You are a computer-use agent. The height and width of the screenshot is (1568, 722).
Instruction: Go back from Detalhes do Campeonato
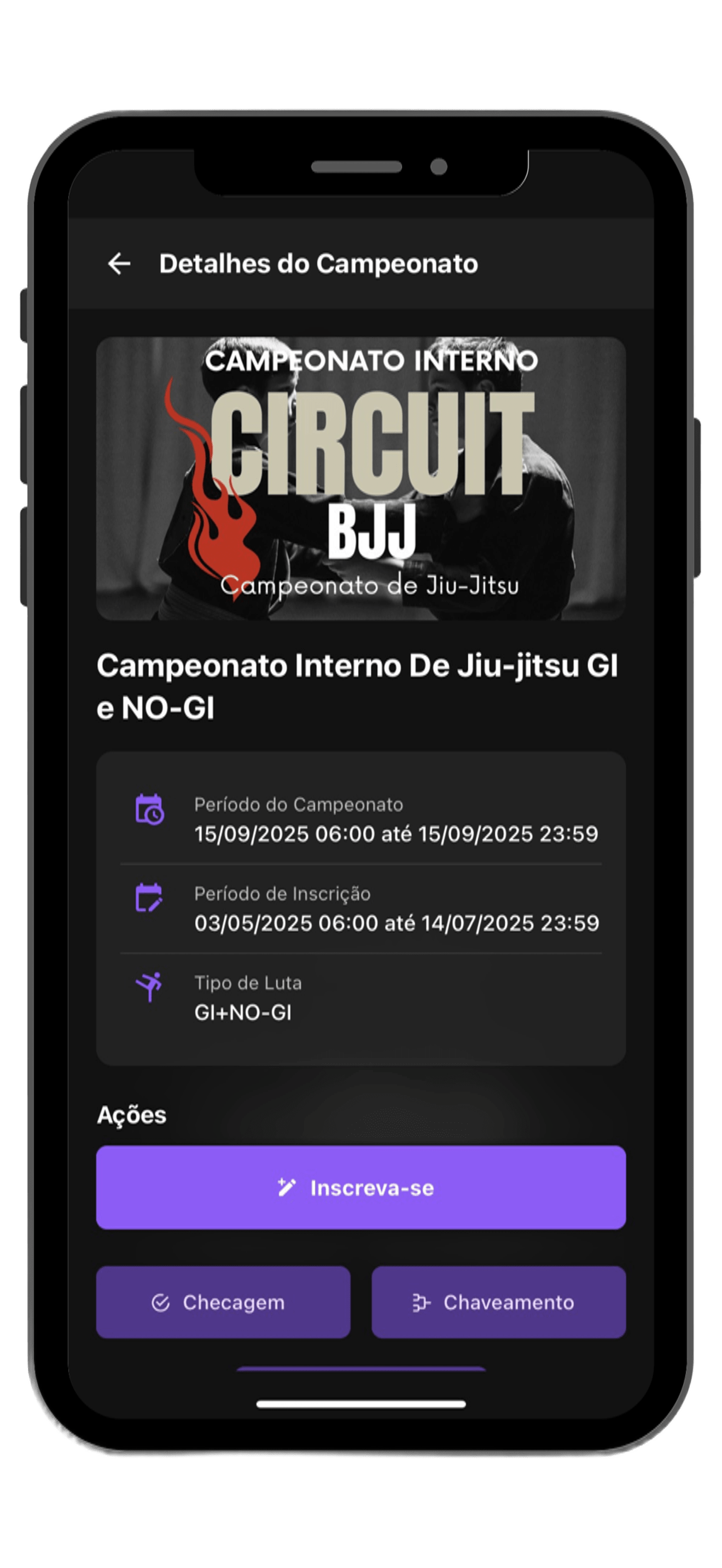[x=119, y=264]
